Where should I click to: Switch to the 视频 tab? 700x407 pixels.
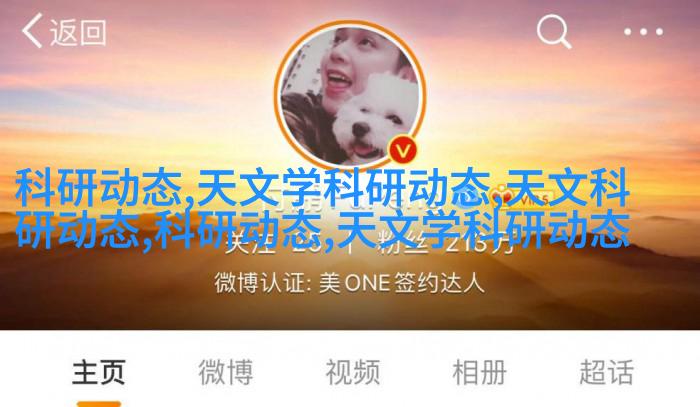click(x=352, y=373)
